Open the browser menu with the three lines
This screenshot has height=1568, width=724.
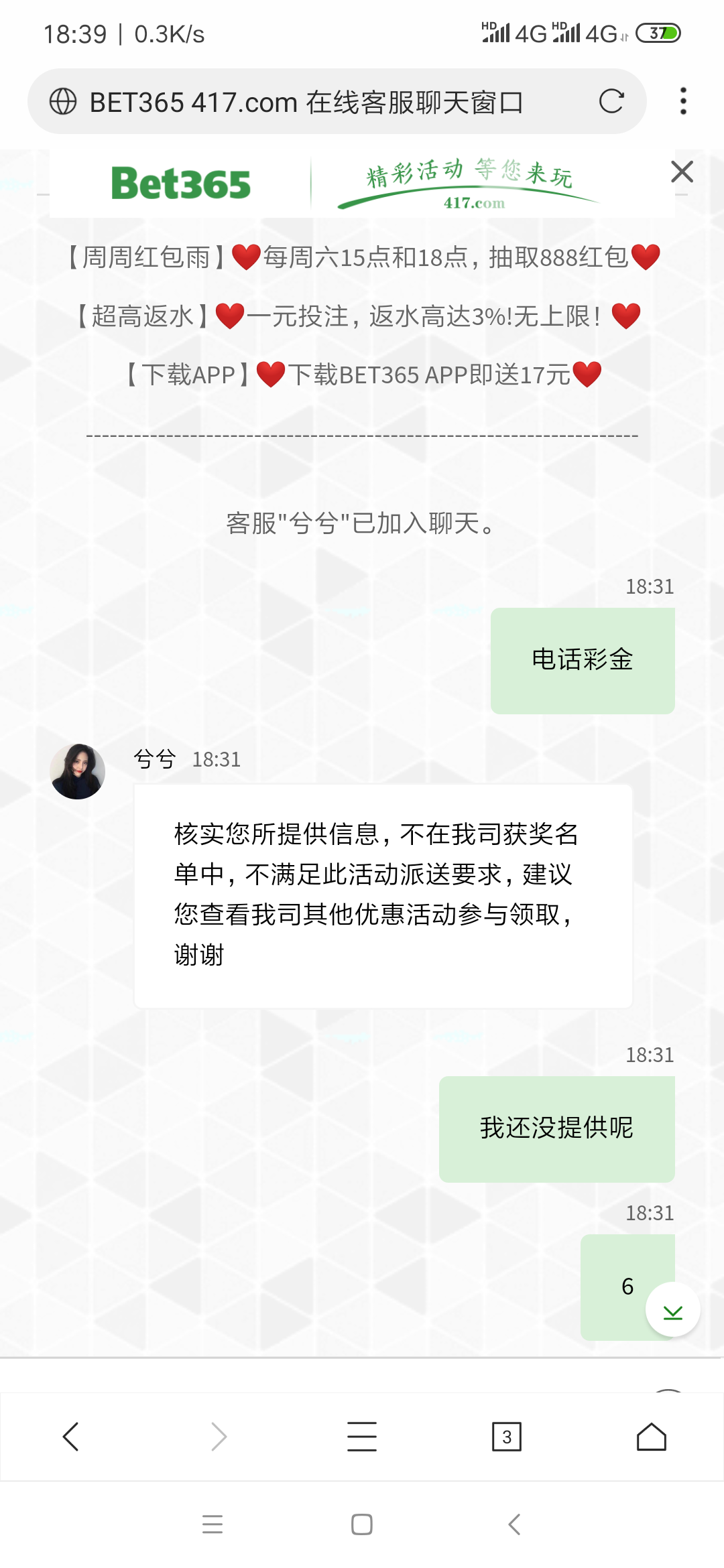(x=361, y=1436)
